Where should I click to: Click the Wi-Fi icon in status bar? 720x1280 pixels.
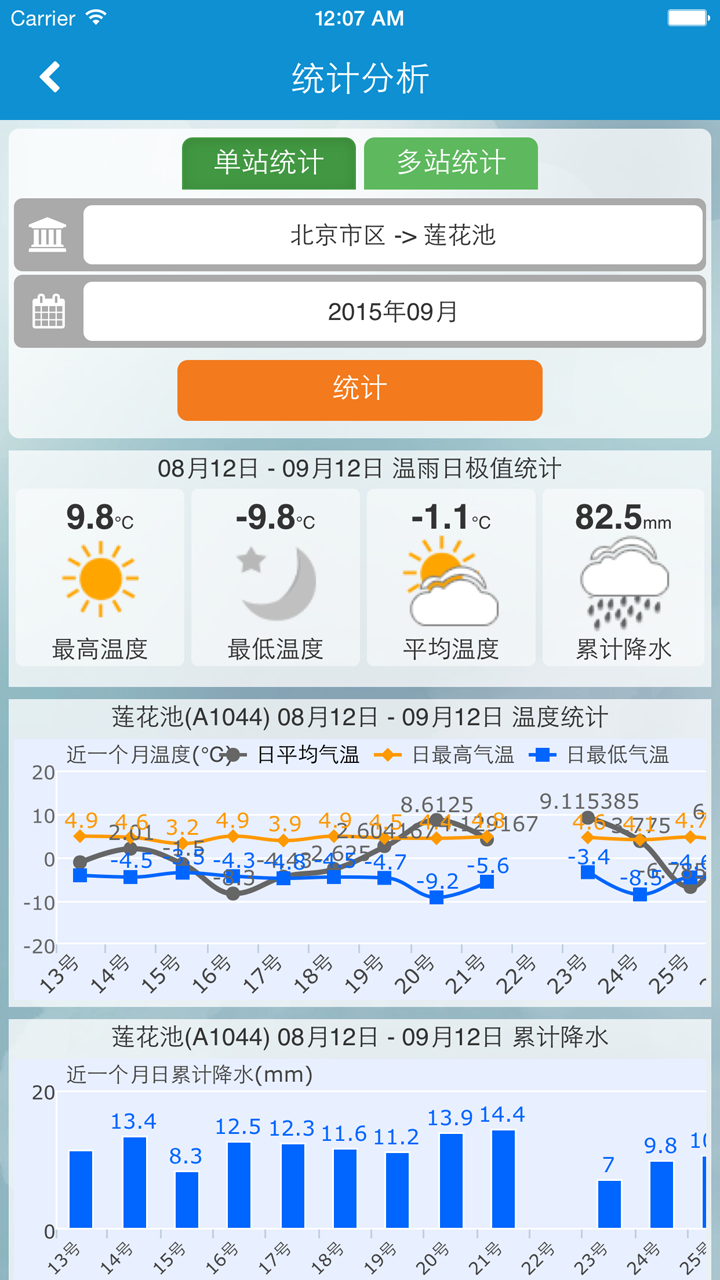[x=96, y=17]
